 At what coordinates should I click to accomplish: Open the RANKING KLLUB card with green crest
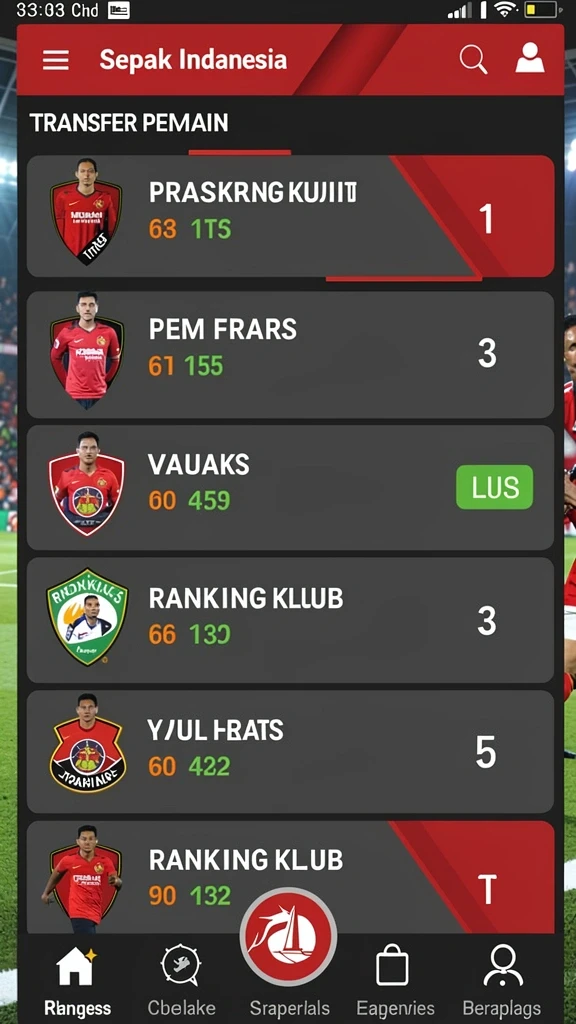pyautogui.click(x=290, y=620)
